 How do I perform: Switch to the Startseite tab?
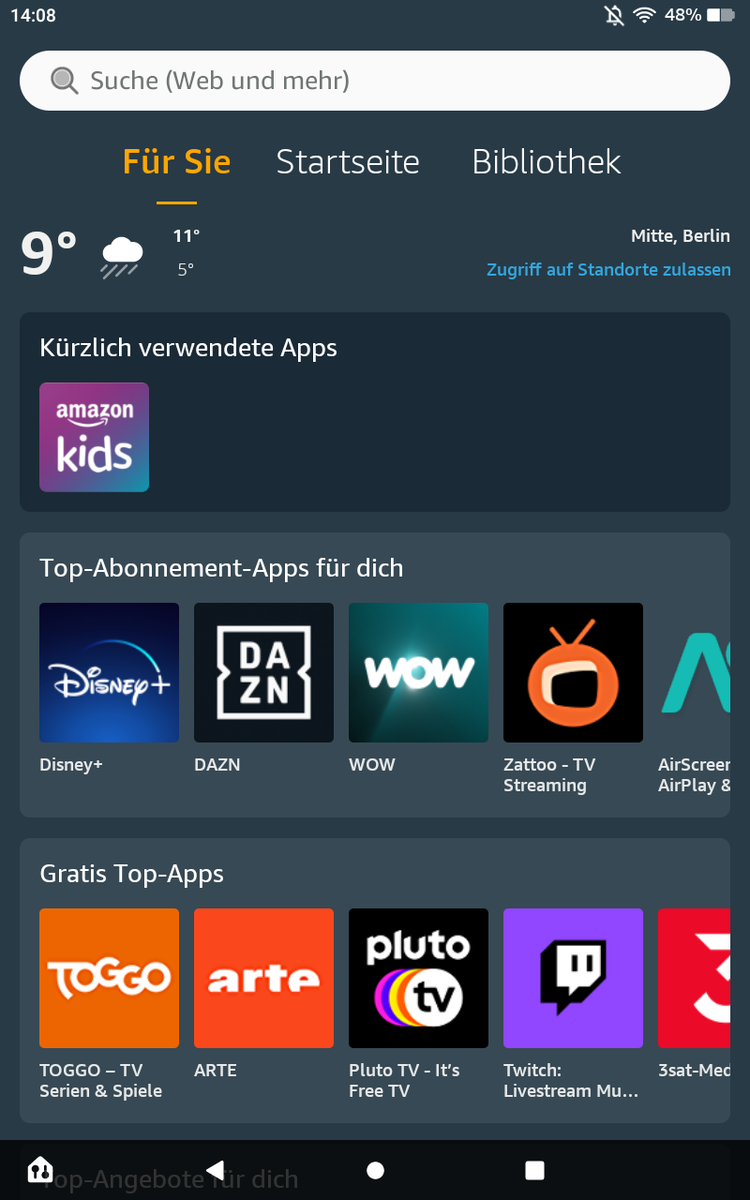[x=348, y=162]
